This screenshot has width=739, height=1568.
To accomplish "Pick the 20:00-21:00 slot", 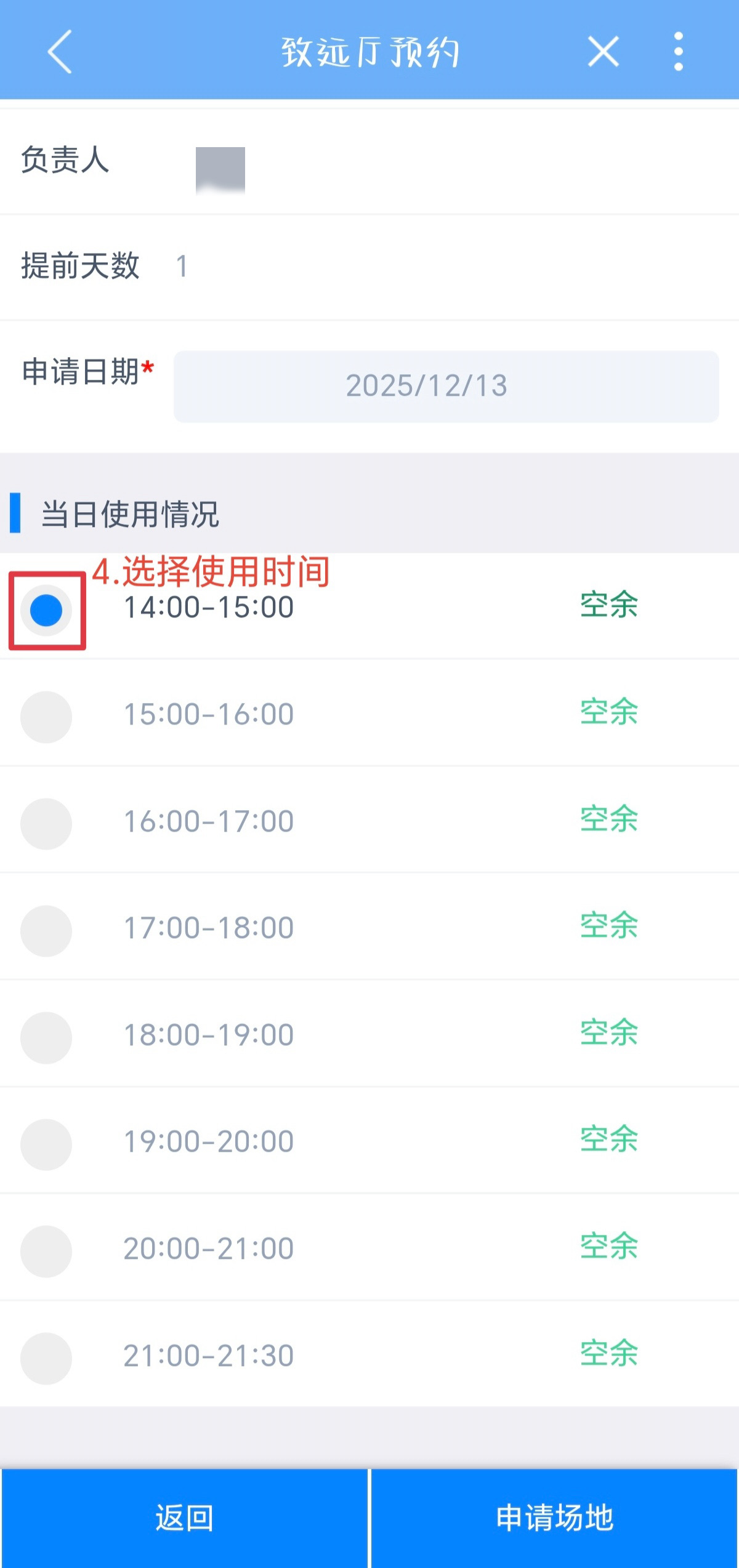I will click(x=46, y=1252).
